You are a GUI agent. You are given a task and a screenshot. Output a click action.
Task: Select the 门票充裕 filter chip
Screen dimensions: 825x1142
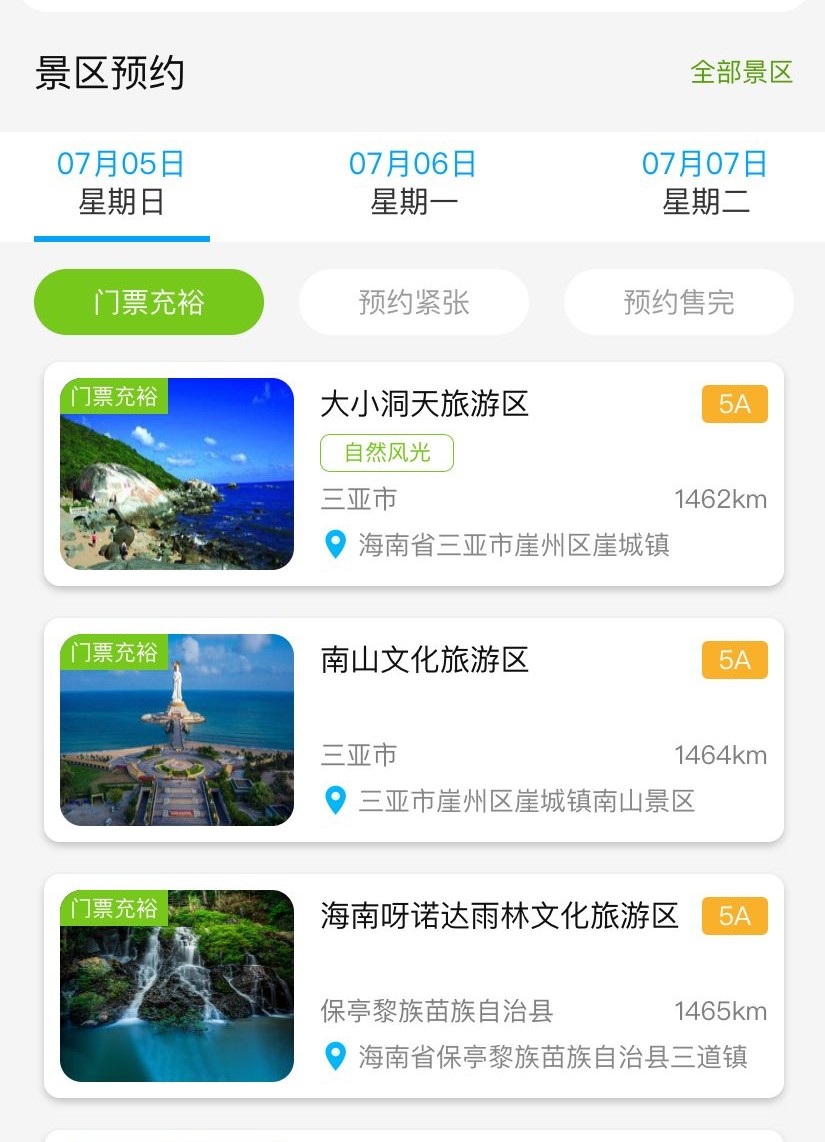click(149, 302)
